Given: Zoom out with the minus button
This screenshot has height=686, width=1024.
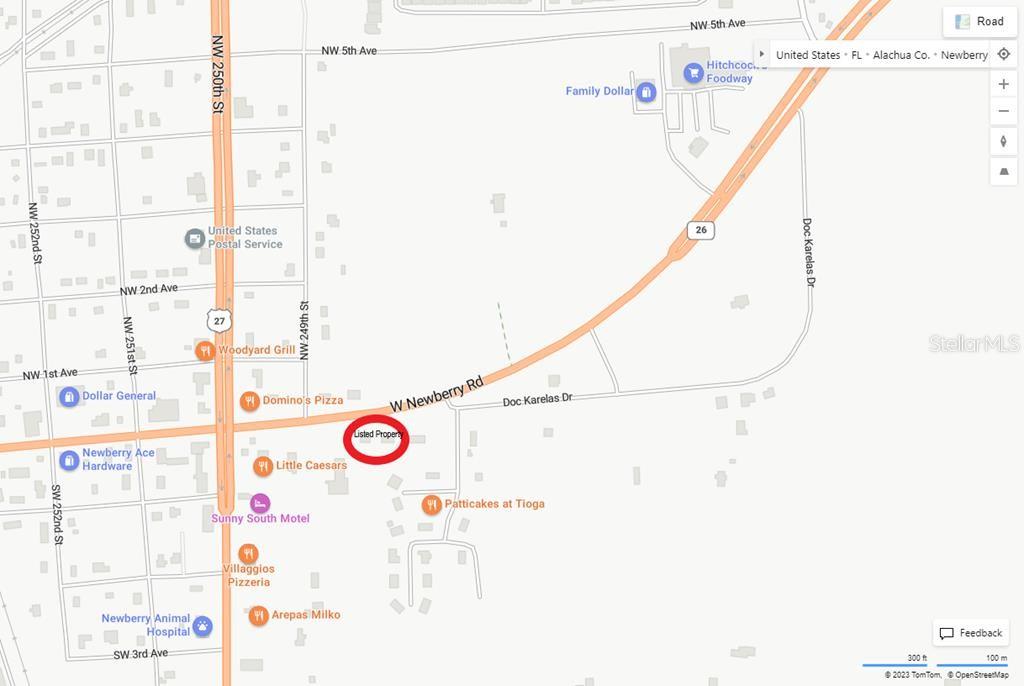Looking at the screenshot, I should (1004, 111).
